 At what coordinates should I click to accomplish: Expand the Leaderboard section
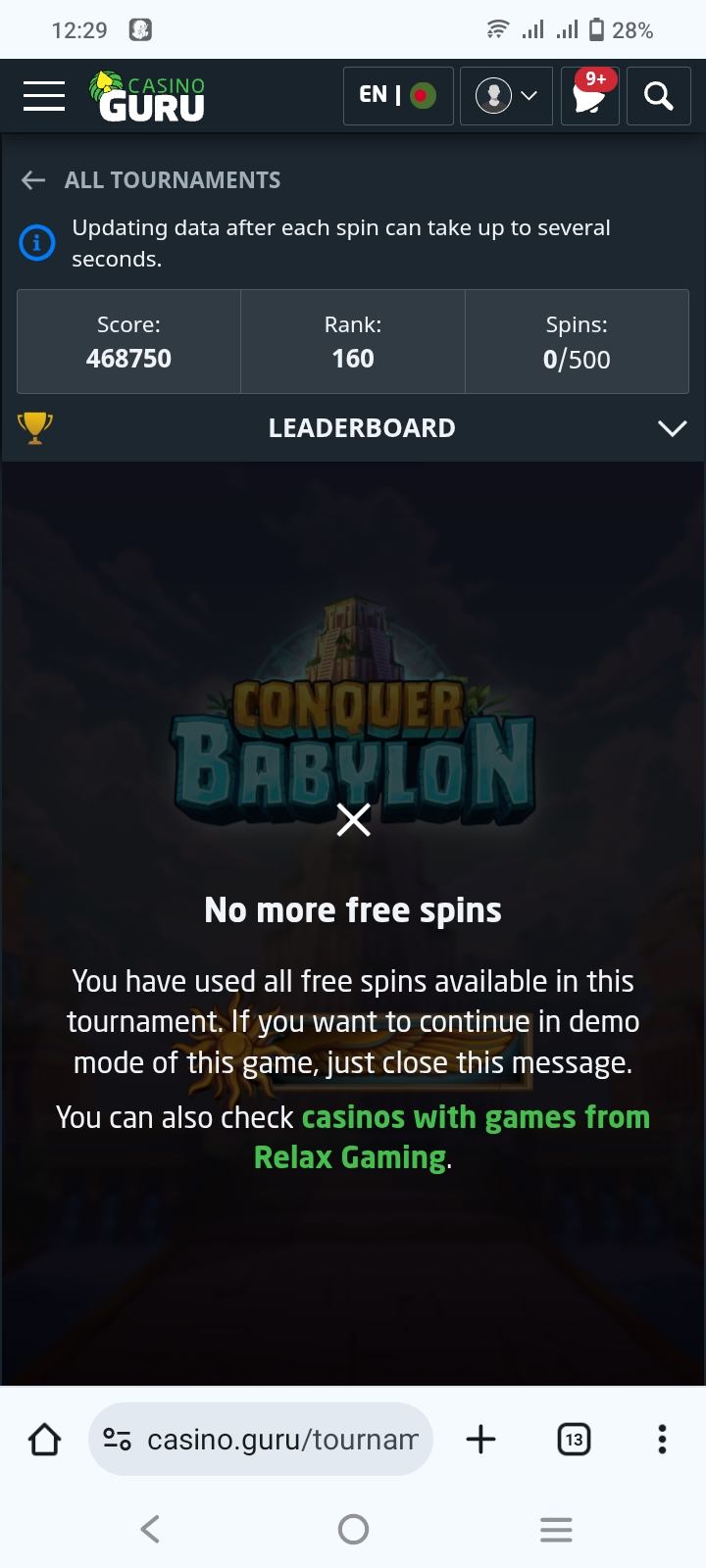pos(672,428)
